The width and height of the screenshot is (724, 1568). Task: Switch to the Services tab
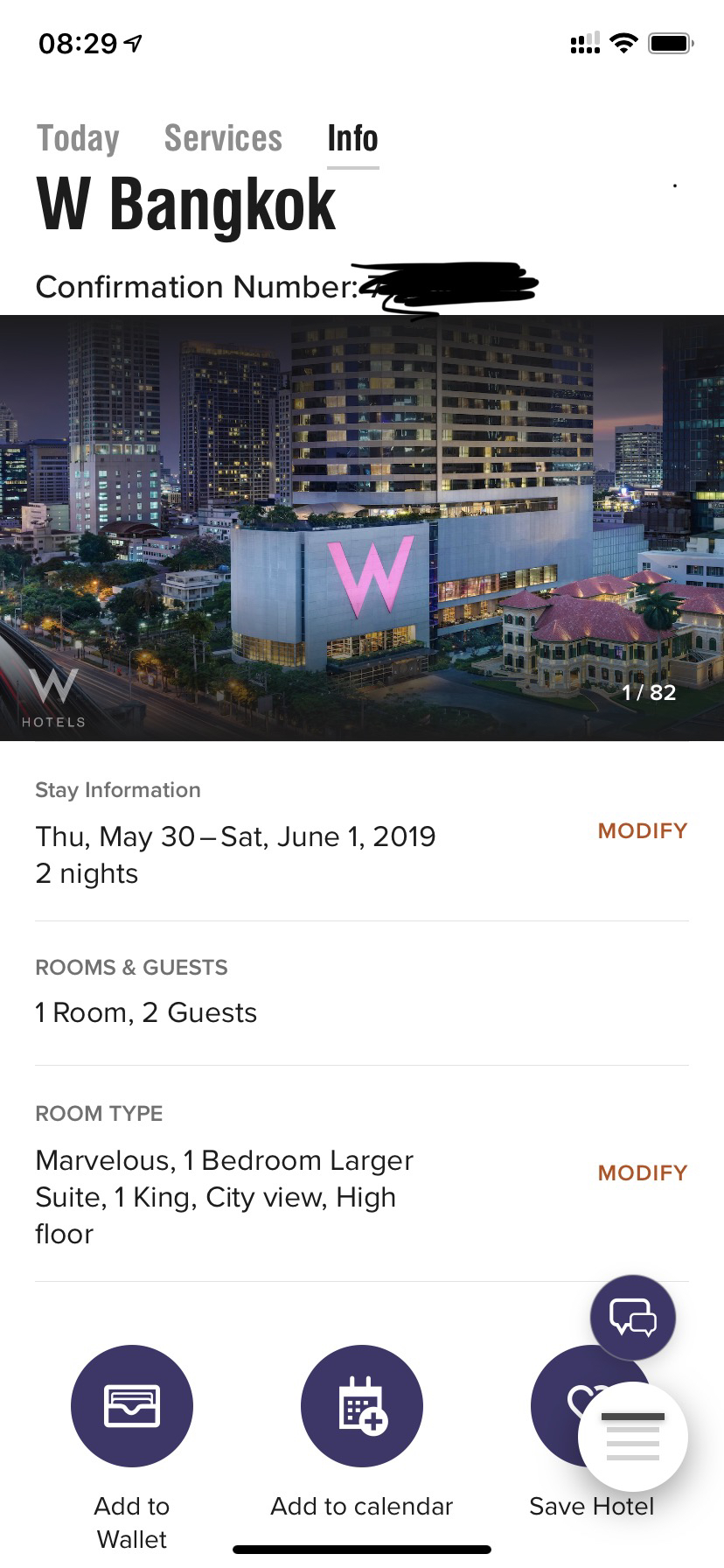pos(223,138)
